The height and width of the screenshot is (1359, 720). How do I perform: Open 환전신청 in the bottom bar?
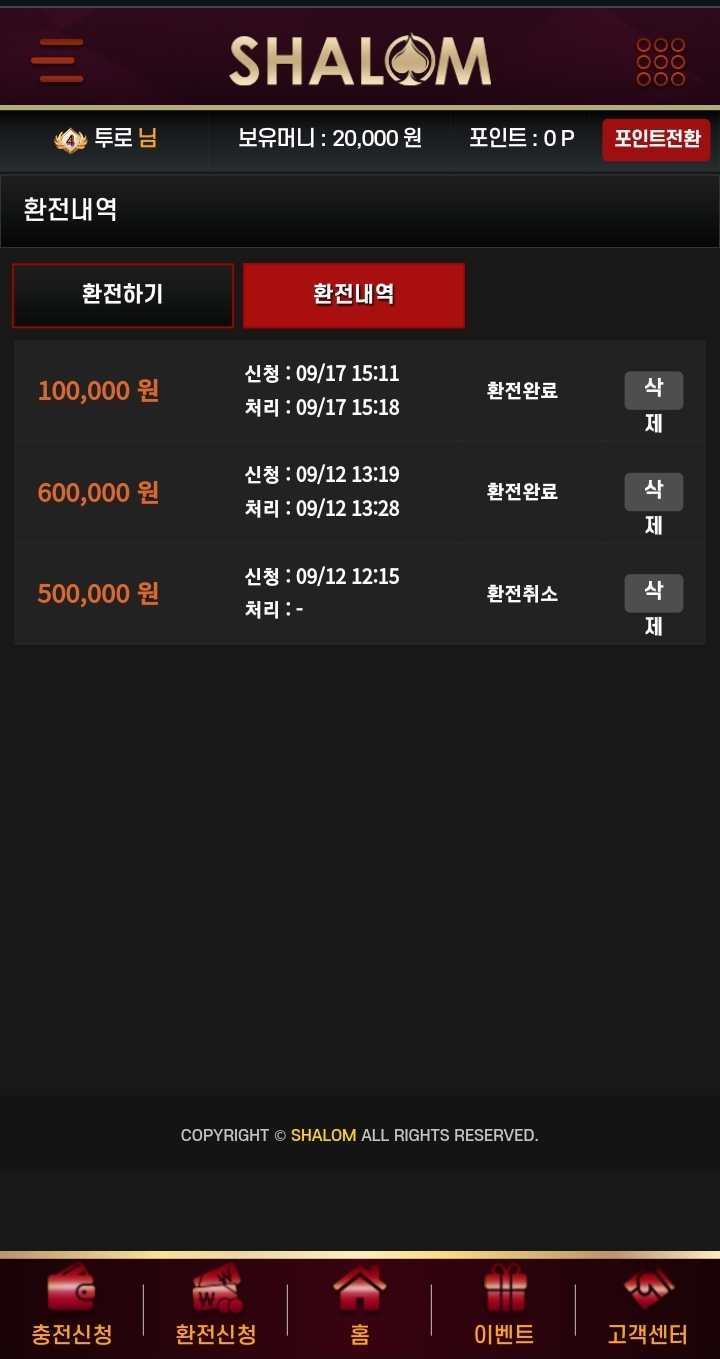pos(216,1307)
